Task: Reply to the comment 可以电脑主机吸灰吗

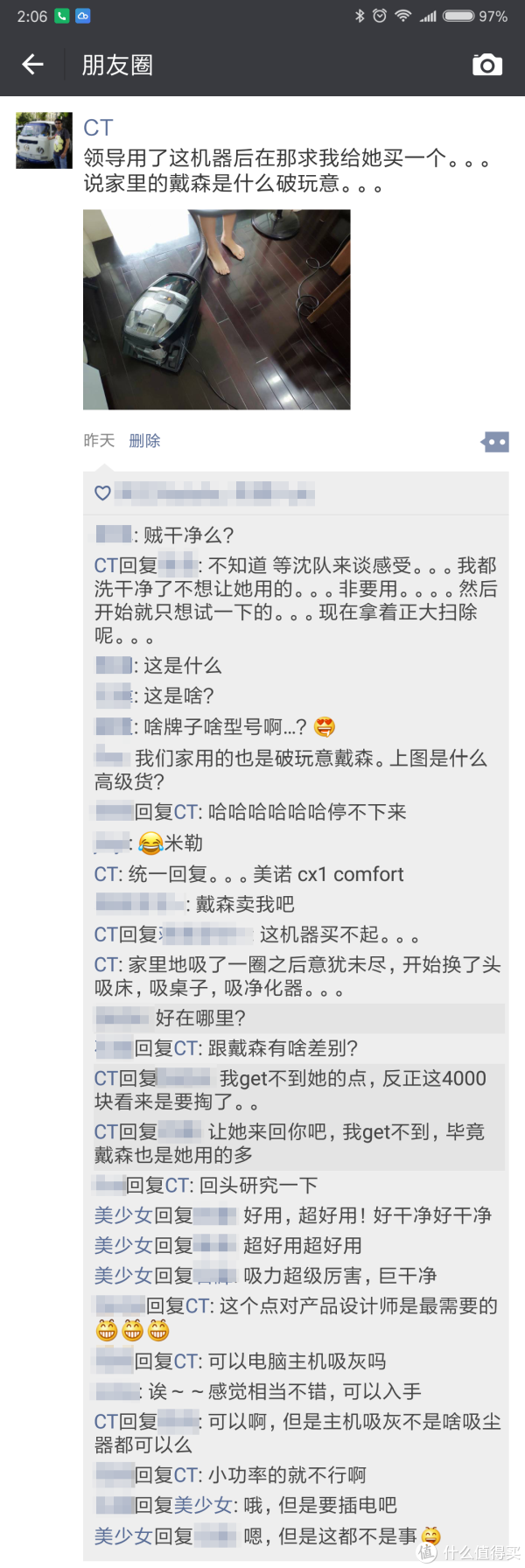Action: (296, 1361)
